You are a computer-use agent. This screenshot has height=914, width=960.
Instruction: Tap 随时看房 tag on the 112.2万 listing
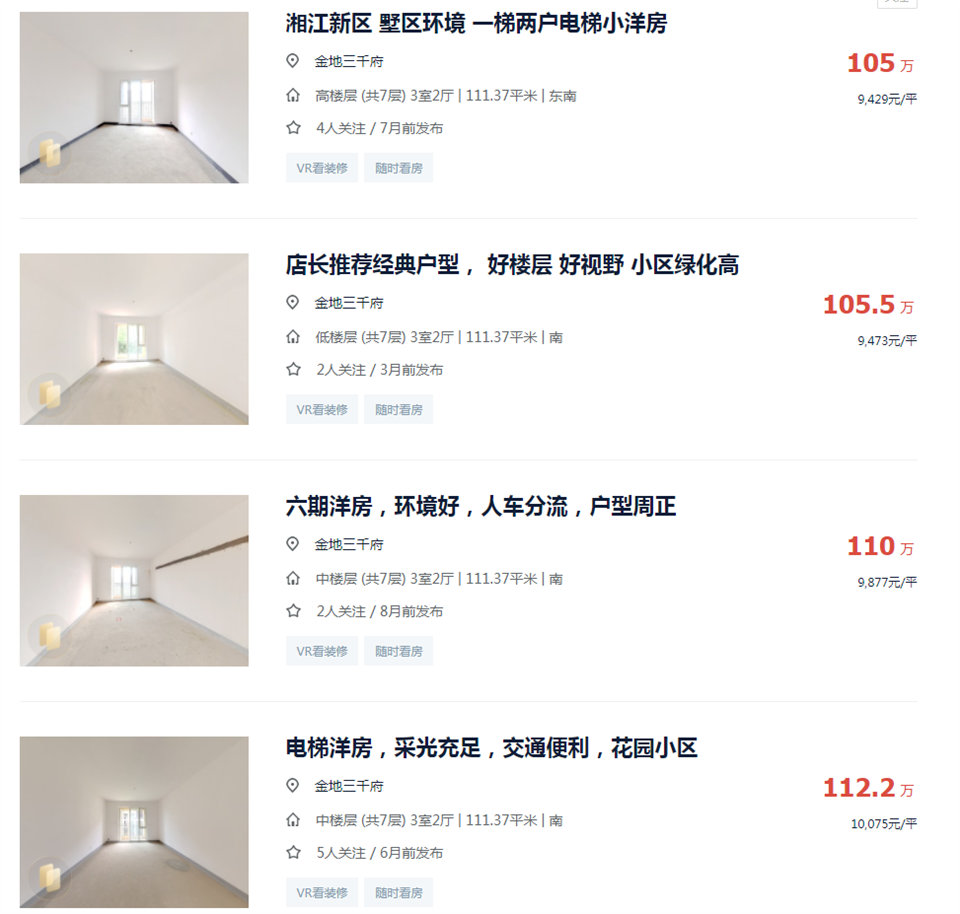coord(398,892)
